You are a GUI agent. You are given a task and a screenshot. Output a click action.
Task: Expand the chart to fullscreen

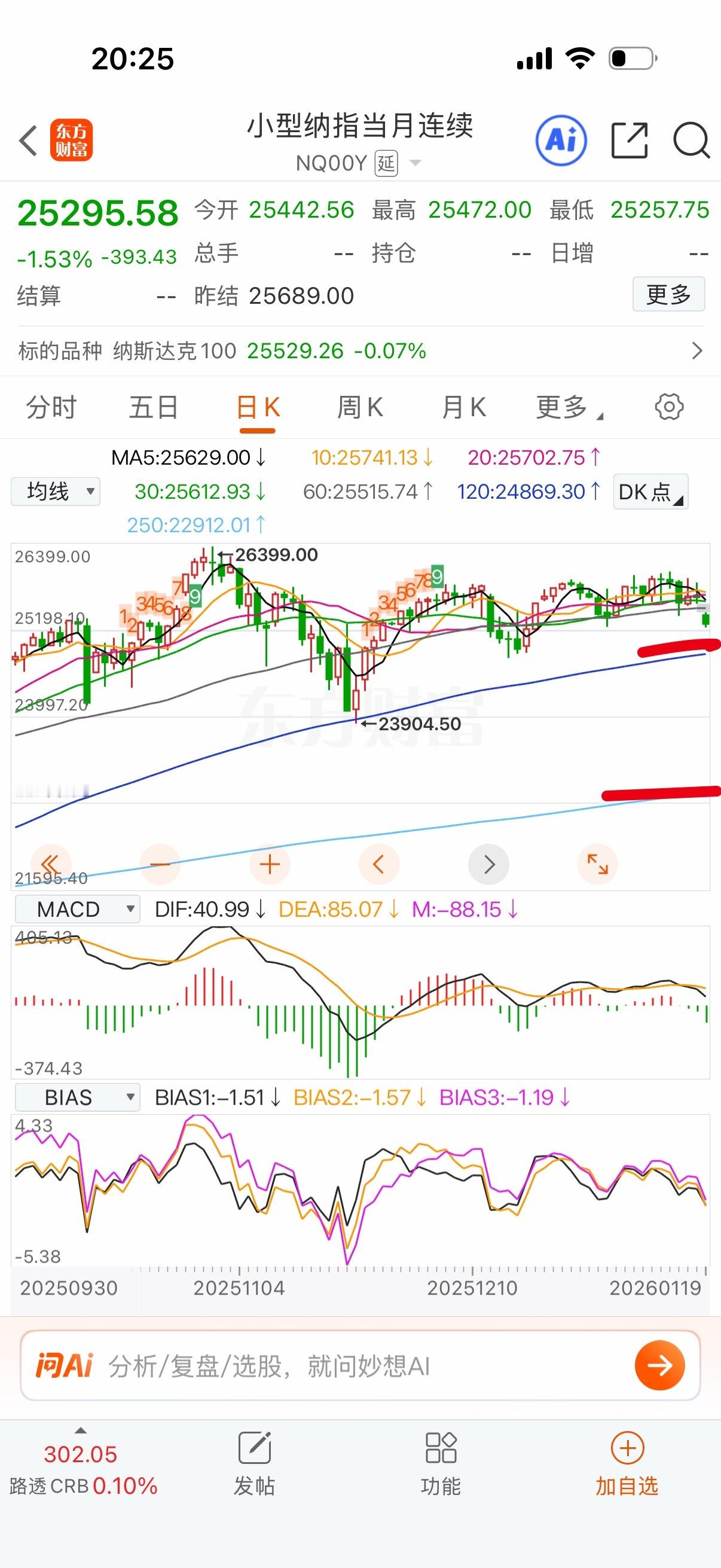point(597,864)
